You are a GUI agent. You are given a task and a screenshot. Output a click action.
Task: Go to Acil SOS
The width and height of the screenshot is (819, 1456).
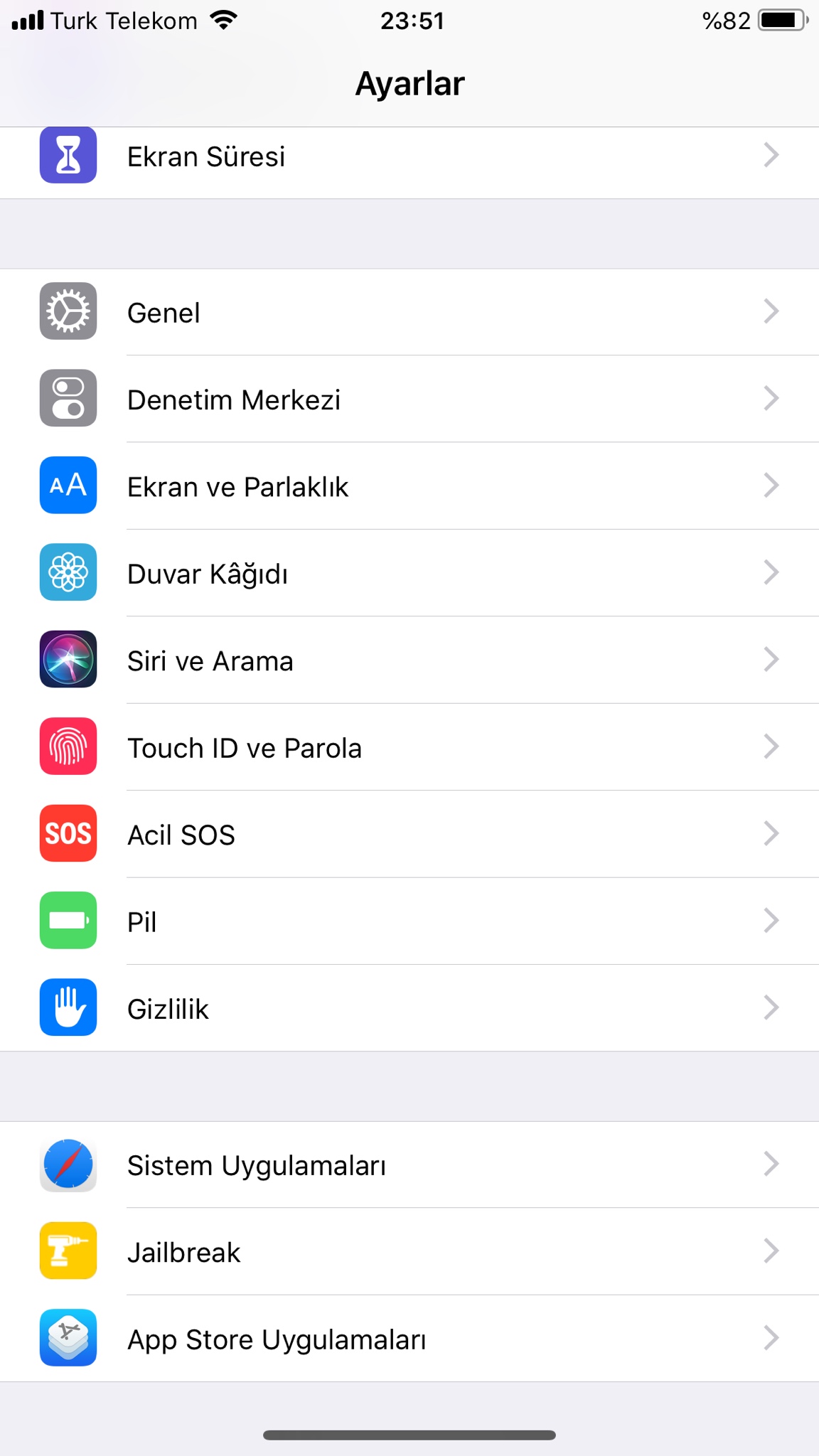[x=409, y=834]
